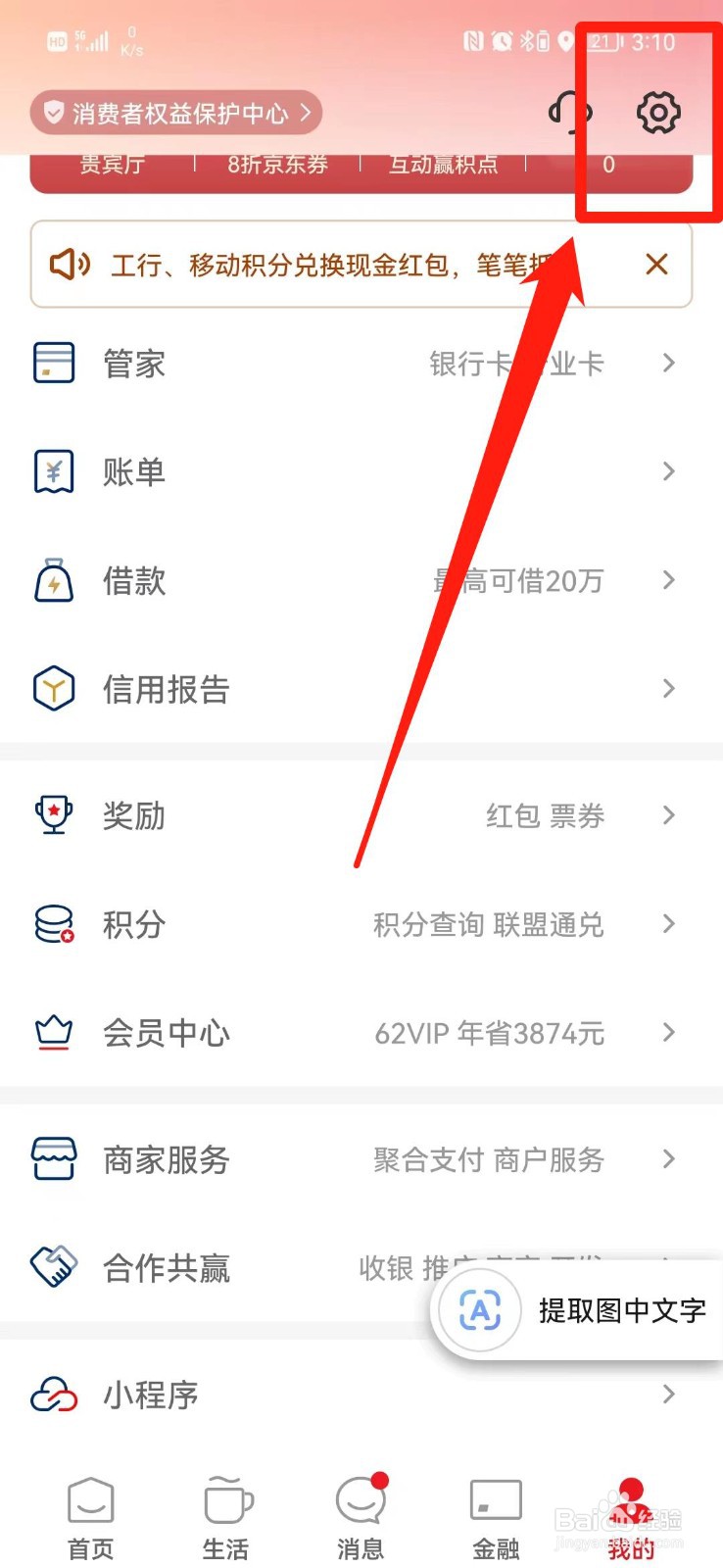Tap the 会员中心 crown icon
Screen dimensions: 723x1568
click(x=54, y=1032)
